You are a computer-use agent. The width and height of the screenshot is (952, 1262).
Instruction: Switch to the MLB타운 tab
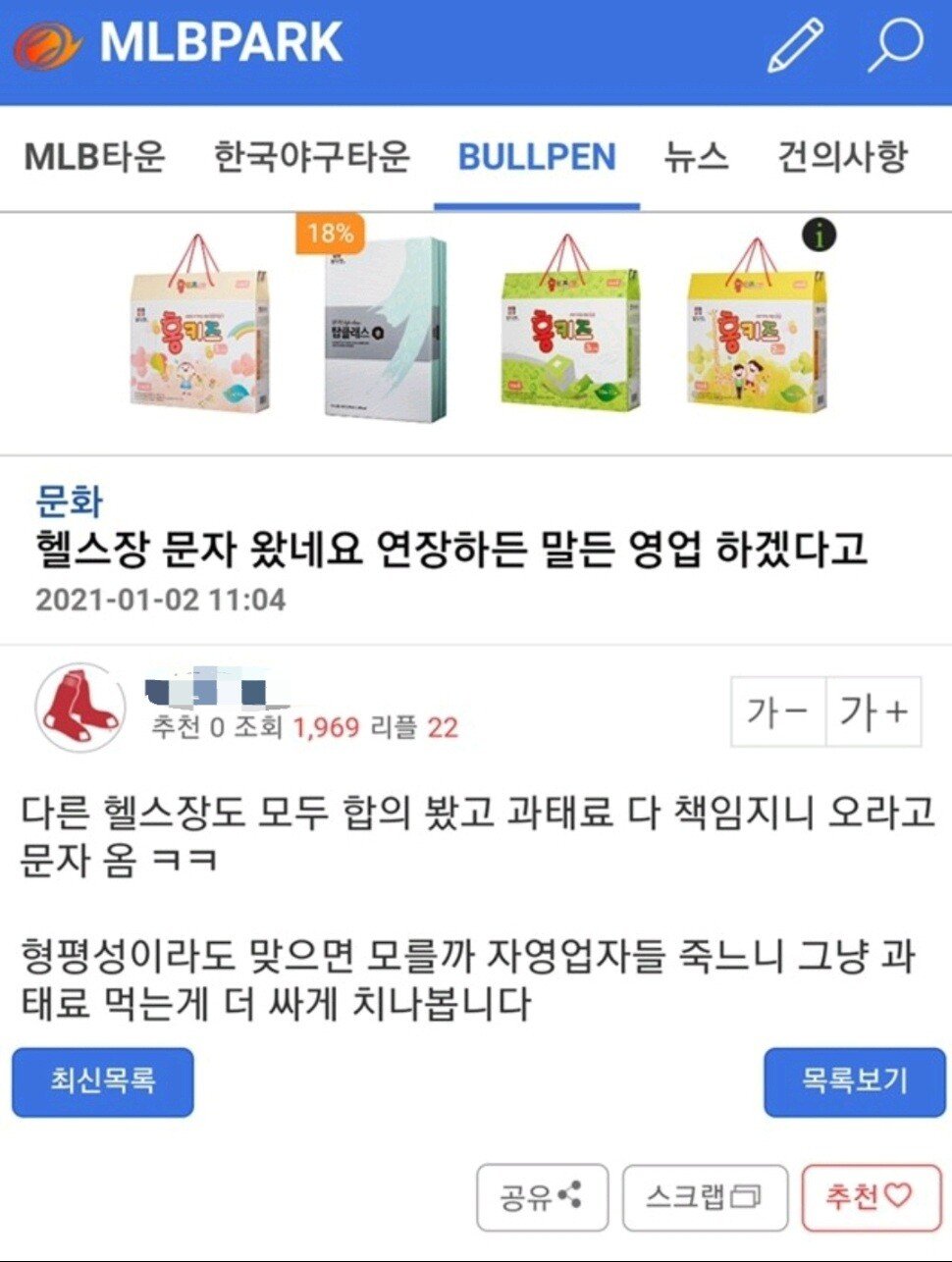[x=94, y=157]
